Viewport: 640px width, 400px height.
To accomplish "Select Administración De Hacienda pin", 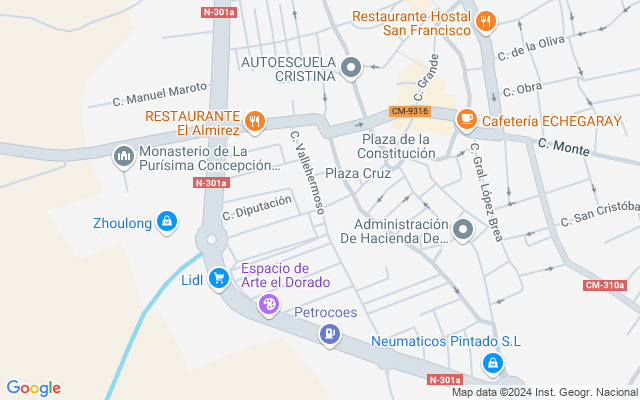I will tap(462, 231).
